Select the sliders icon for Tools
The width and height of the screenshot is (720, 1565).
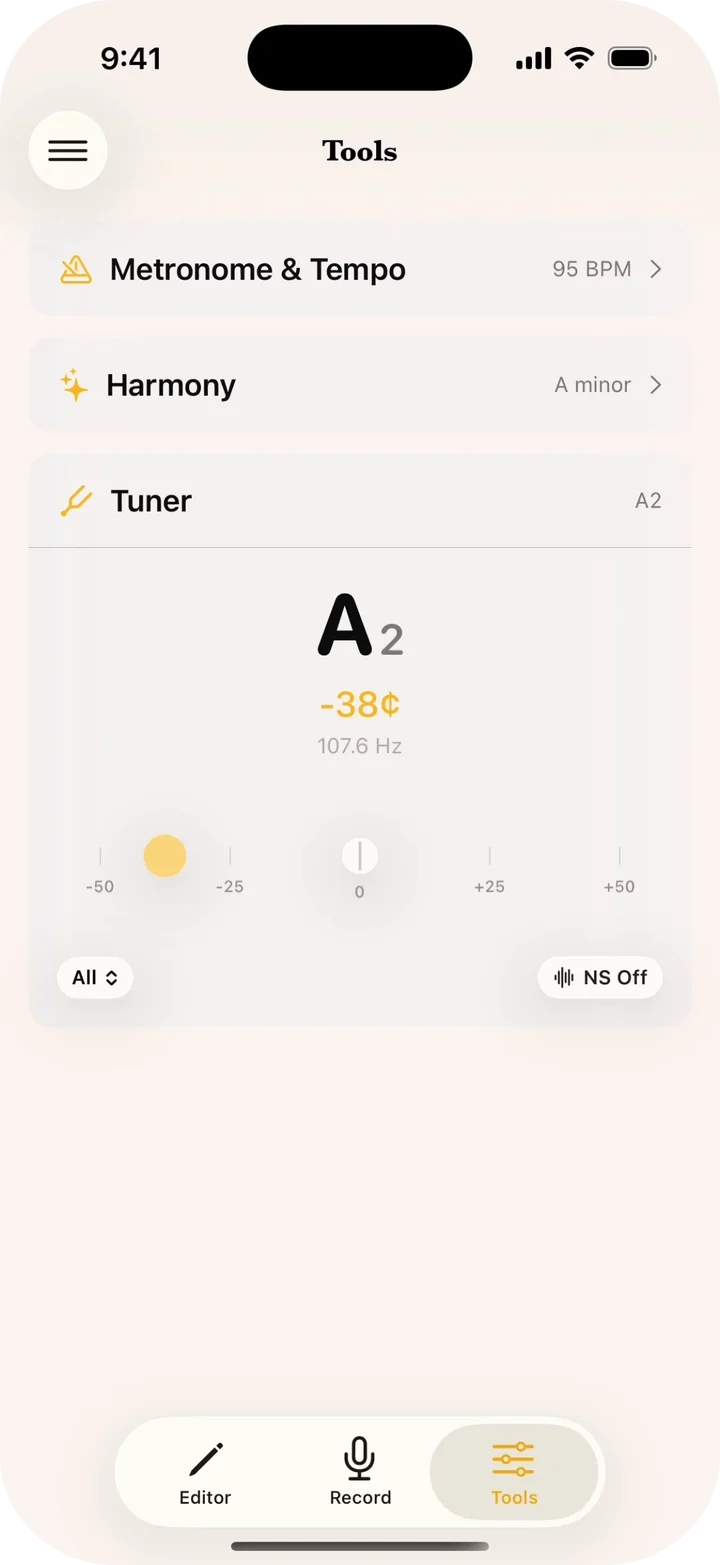[x=514, y=1458]
